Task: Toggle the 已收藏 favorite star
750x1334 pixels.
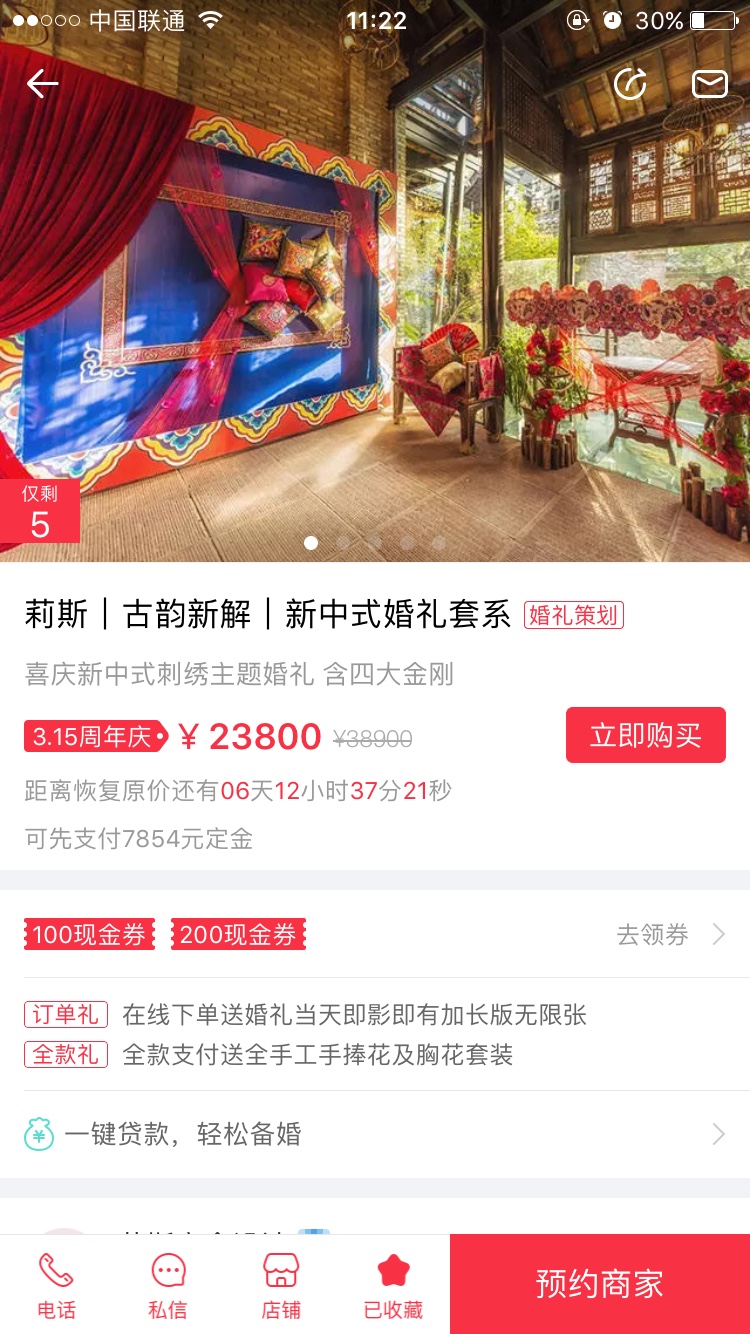Action: (x=393, y=1285)
